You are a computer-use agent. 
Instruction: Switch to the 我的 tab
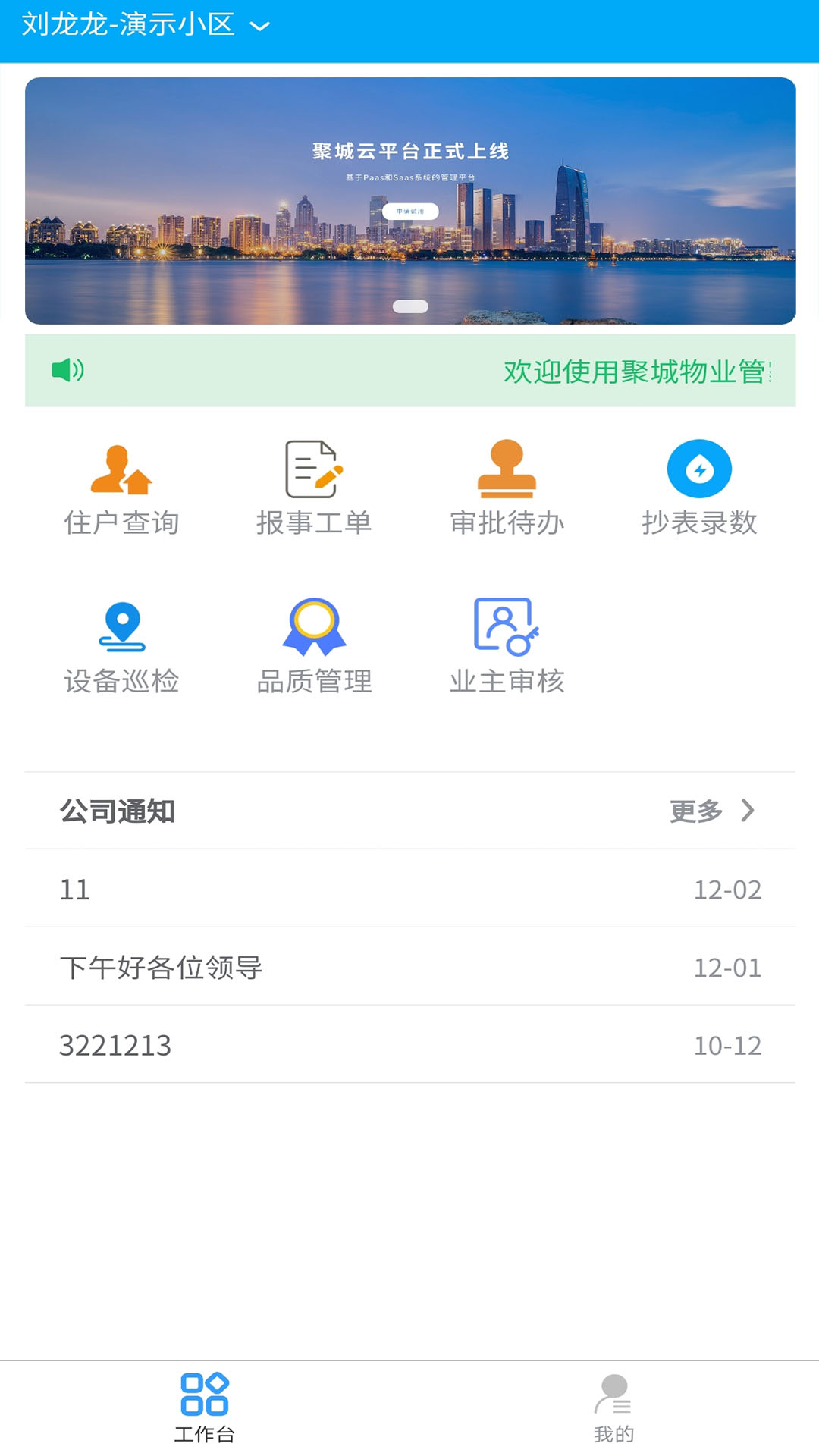pyautogui.click(x=613, y=1408)
